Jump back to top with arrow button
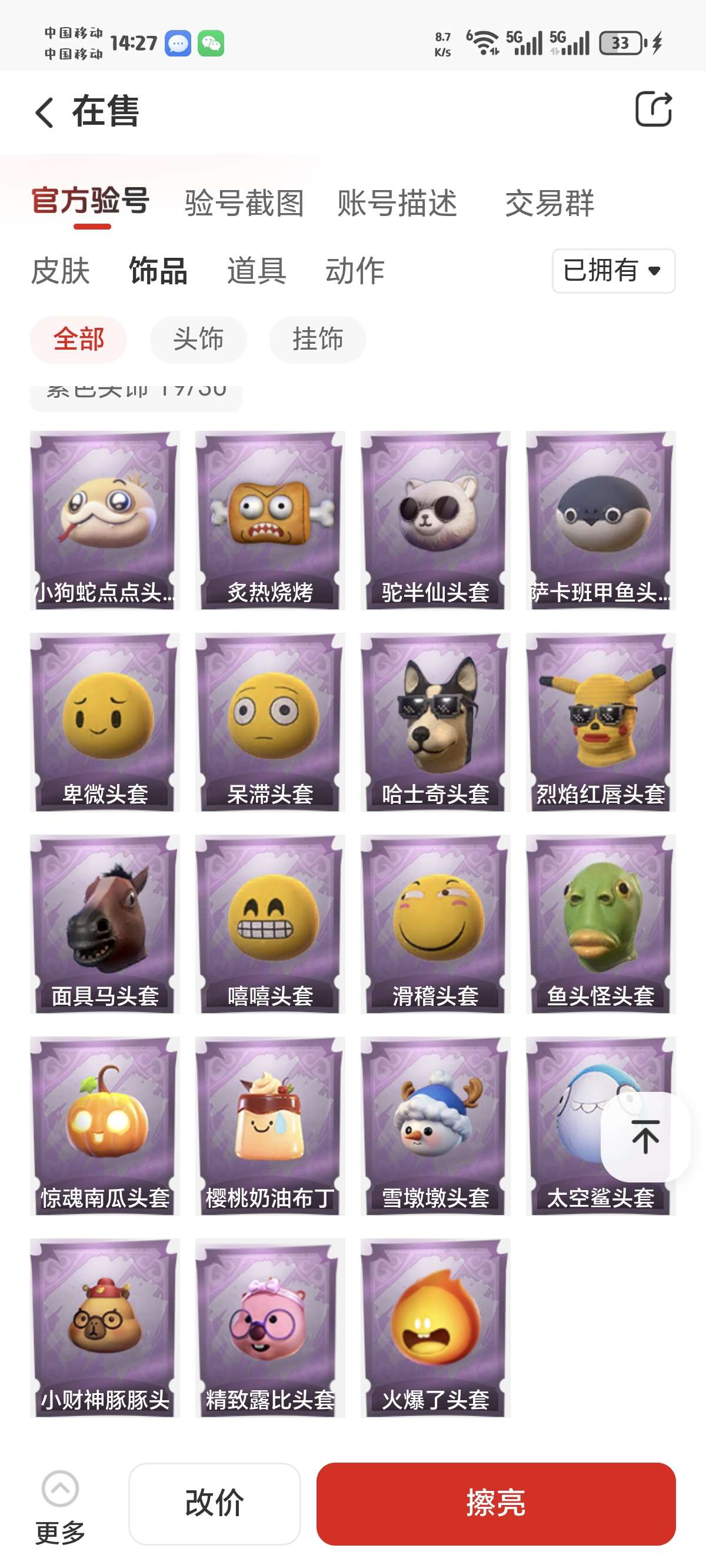706x1568 pixels. pyautogui.click(x=645, y=1137)
